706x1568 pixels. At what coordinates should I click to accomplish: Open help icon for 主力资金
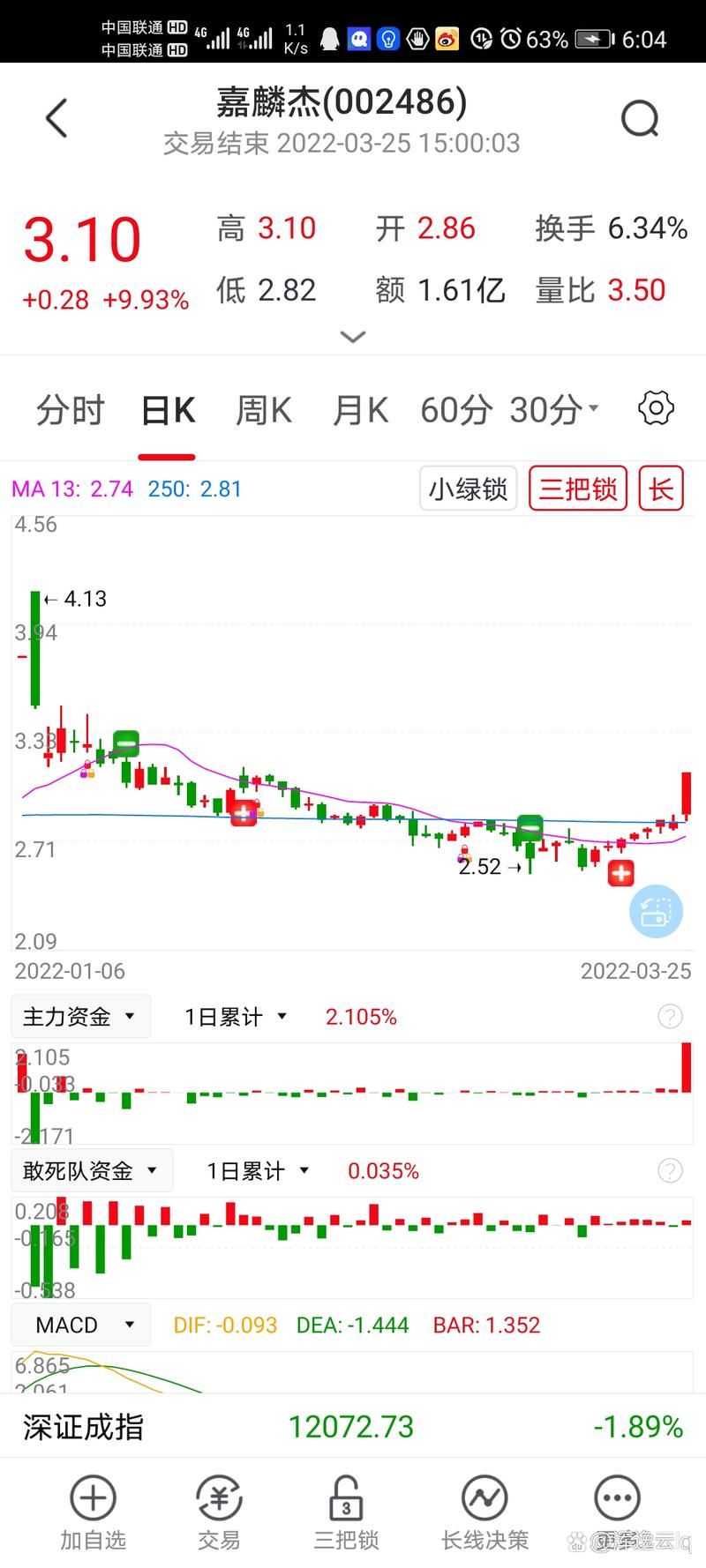click(x=670, y=1017)
